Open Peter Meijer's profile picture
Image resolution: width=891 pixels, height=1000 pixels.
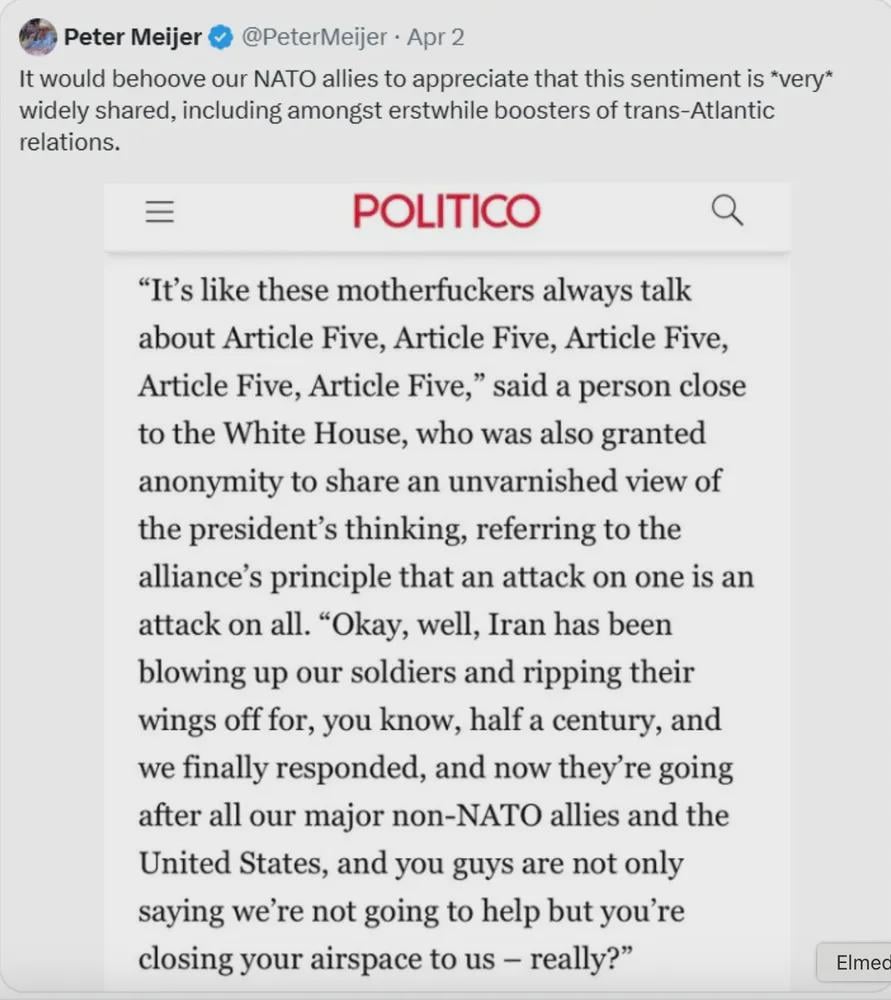coord(37,37)
